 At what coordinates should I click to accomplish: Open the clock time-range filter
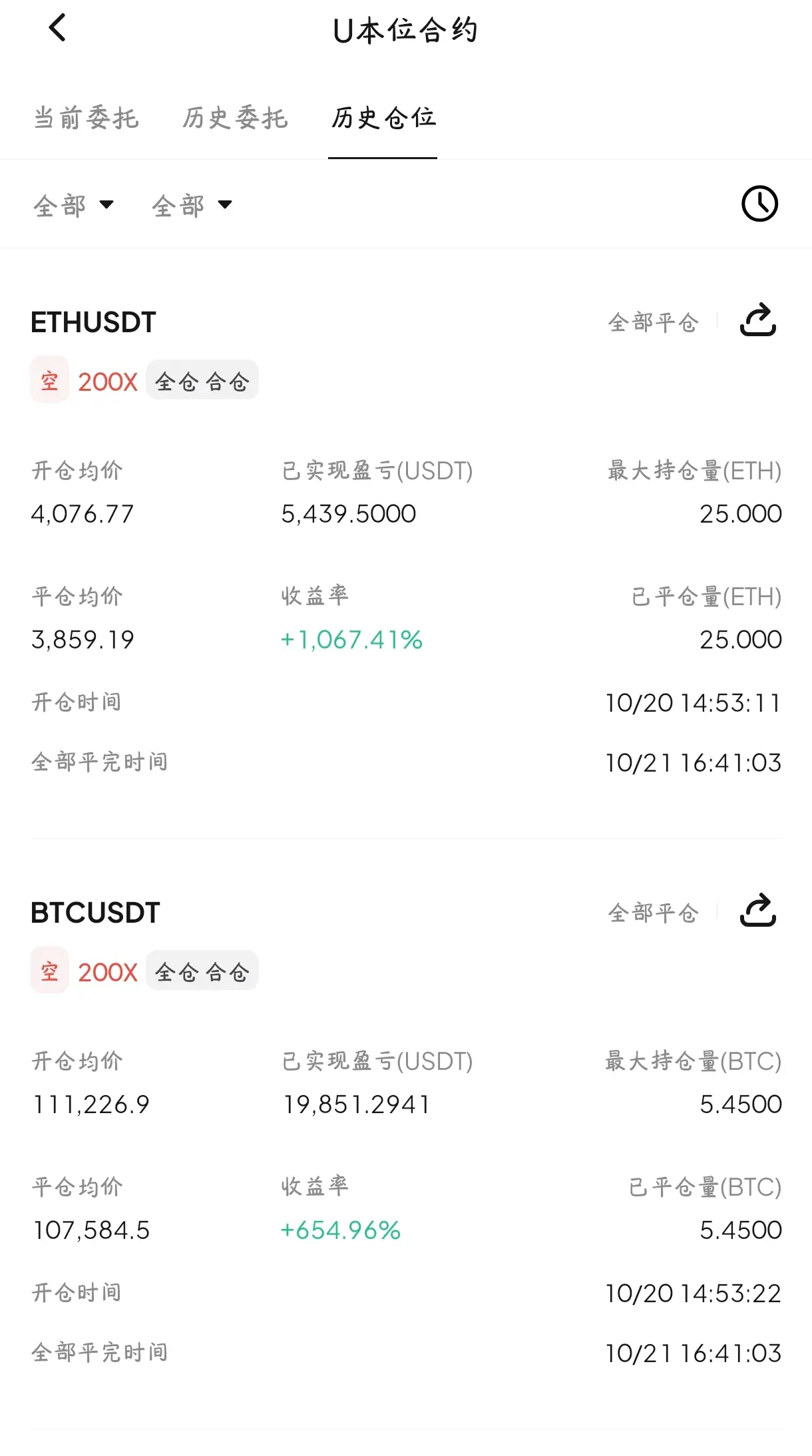point(759,204)
